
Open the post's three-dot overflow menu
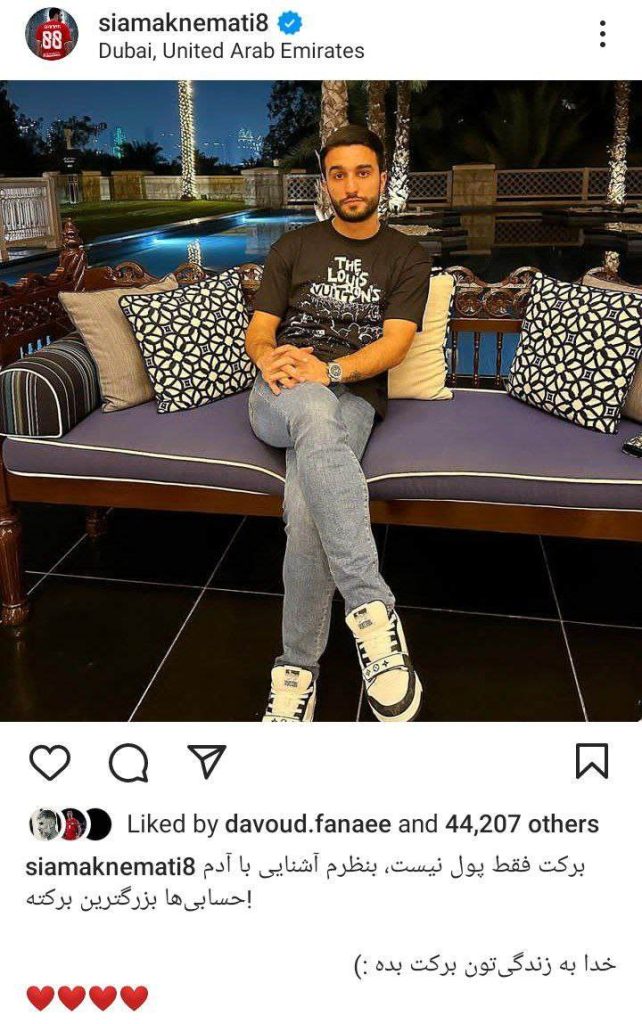point(602,34)
